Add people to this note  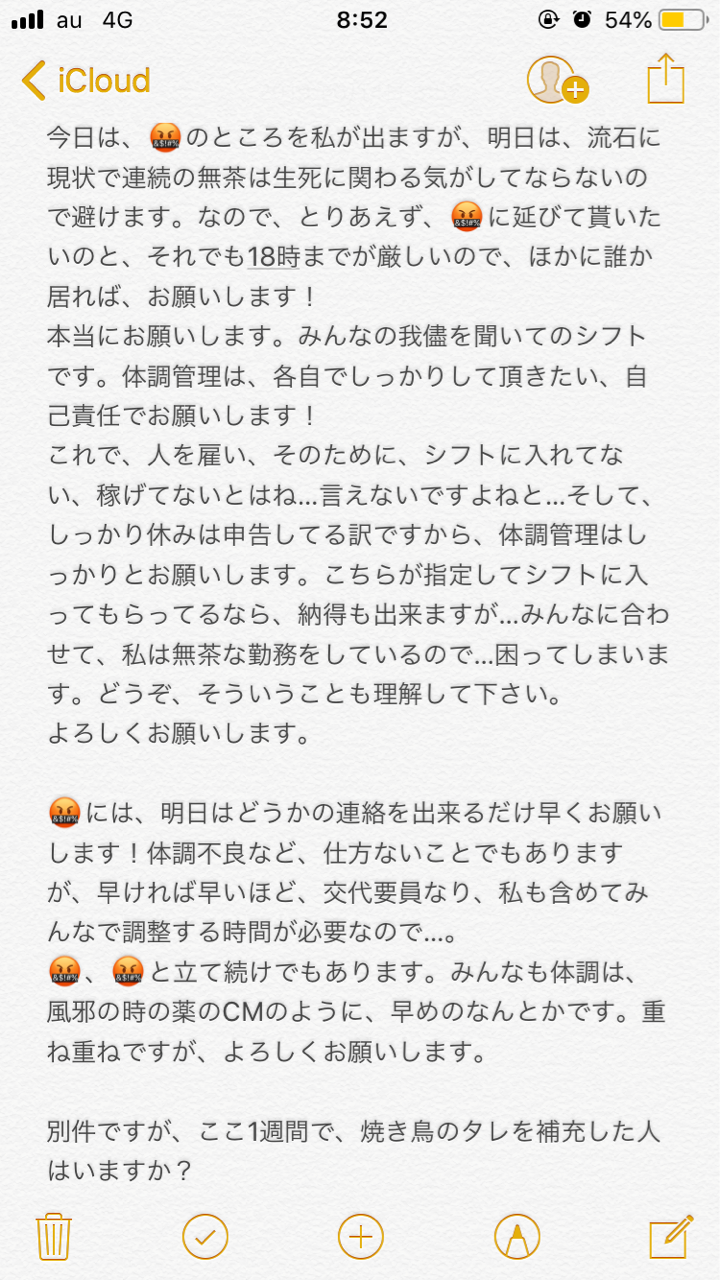pos(557,80)
